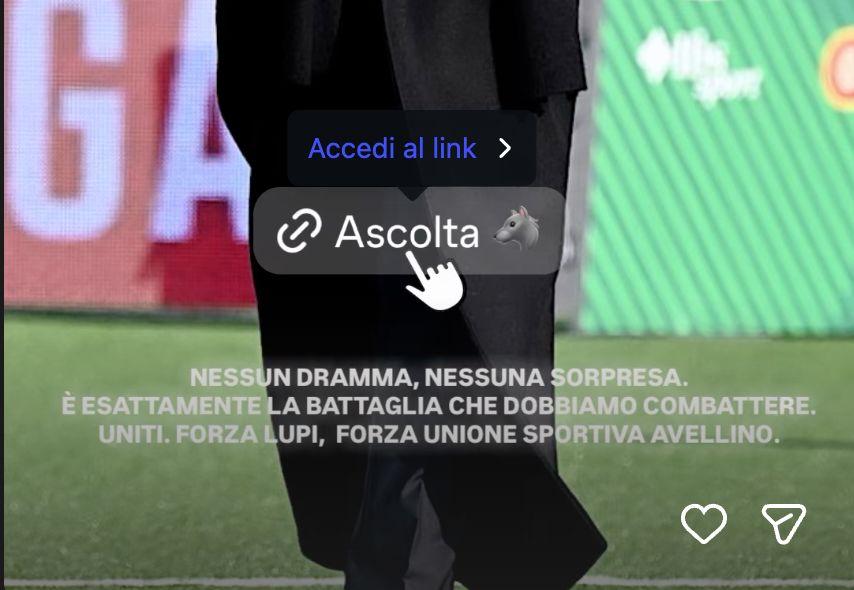Share the story via paper plane icon
The height and width of the screenshot is (590, 854).
(x=783, y=523)
